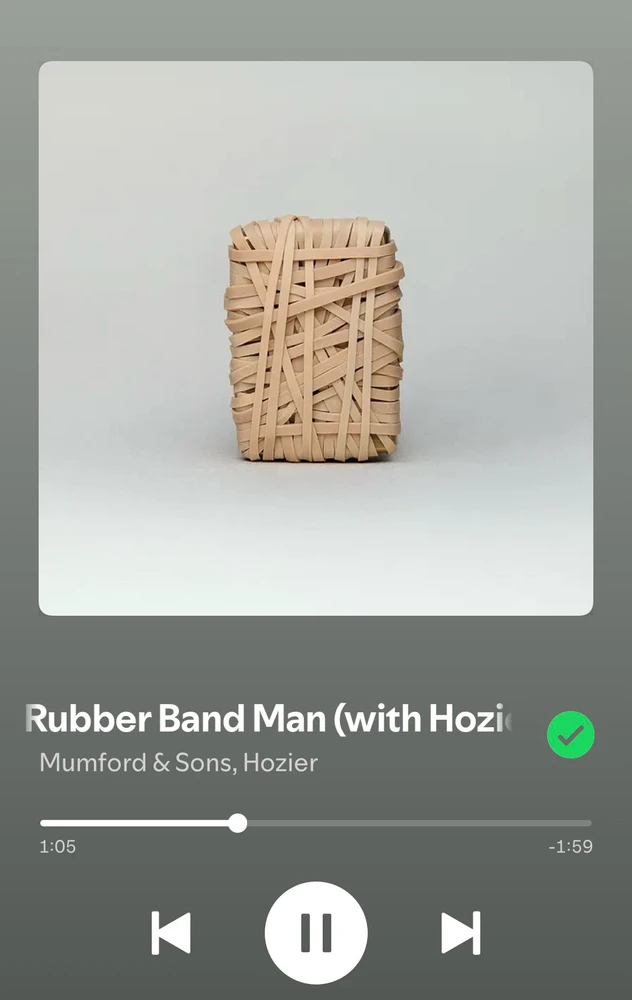Screen dimensions: 632x1000
Task: Skip to the next track
Action: pyautogui.click(x=461, y=932)
